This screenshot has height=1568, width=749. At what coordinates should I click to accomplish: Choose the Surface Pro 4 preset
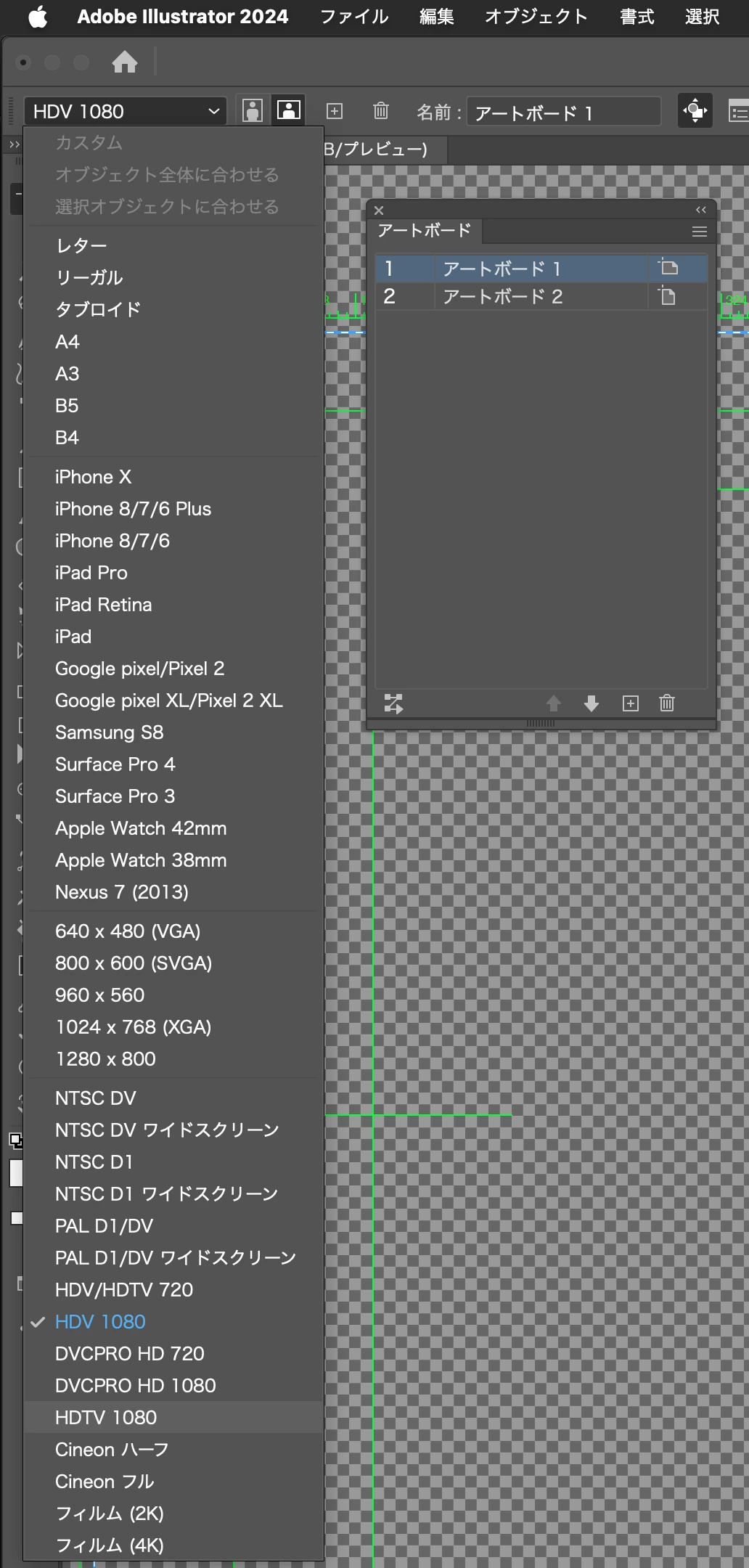coord(115,764)
